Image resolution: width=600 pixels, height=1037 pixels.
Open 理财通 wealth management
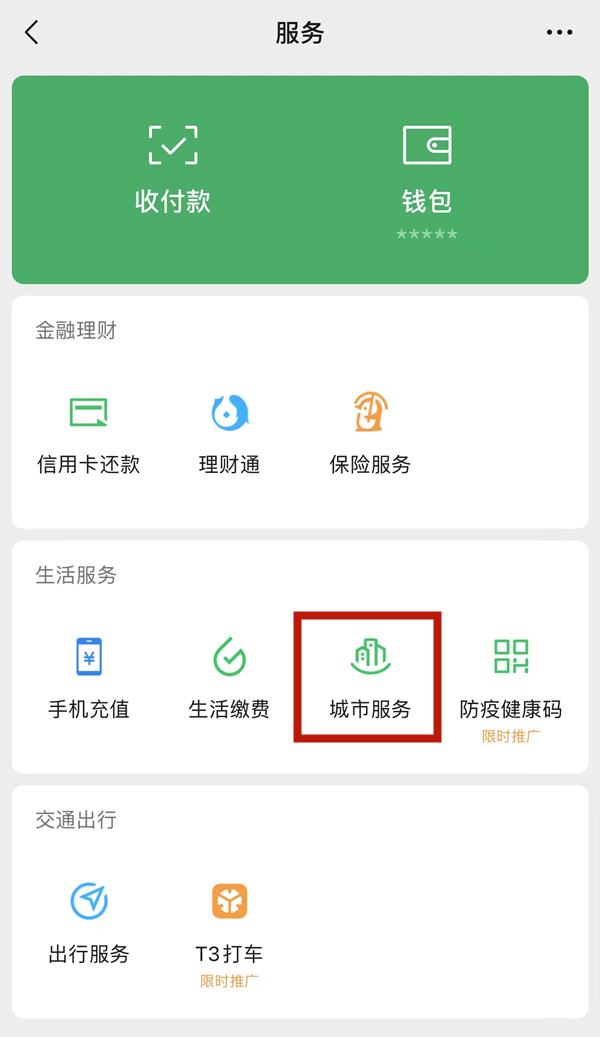pos(229,432)
